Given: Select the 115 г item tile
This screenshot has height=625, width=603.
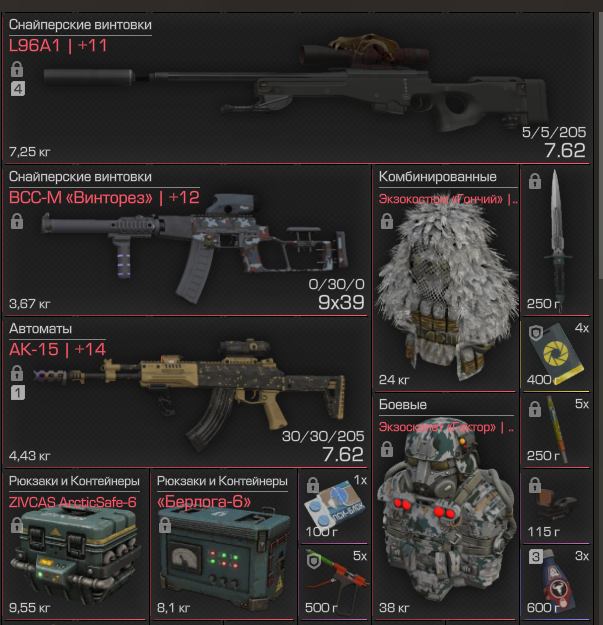Looking at the screenshot, I should [x=558, y=505].
